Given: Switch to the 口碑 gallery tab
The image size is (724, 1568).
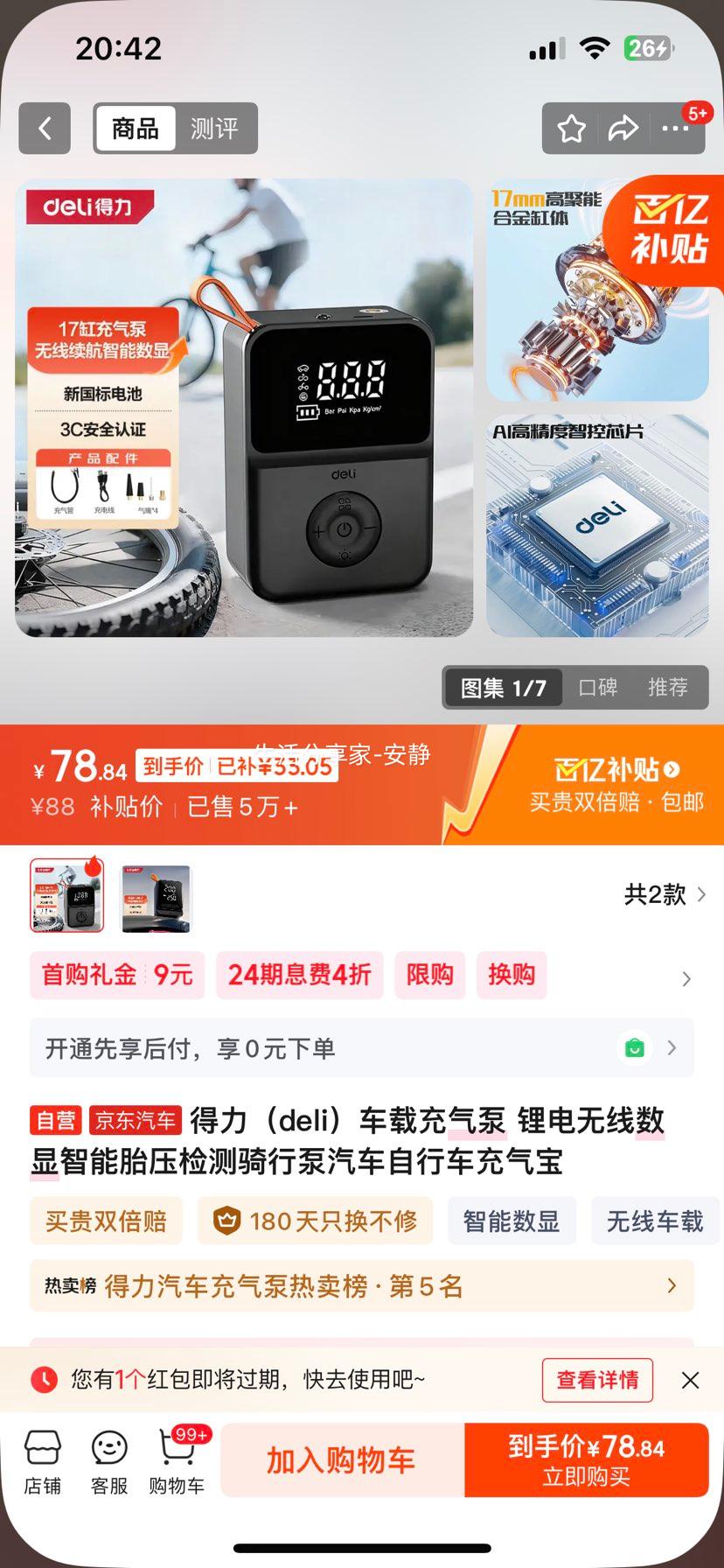Looking at the screenshot, I should coord(598,688).
